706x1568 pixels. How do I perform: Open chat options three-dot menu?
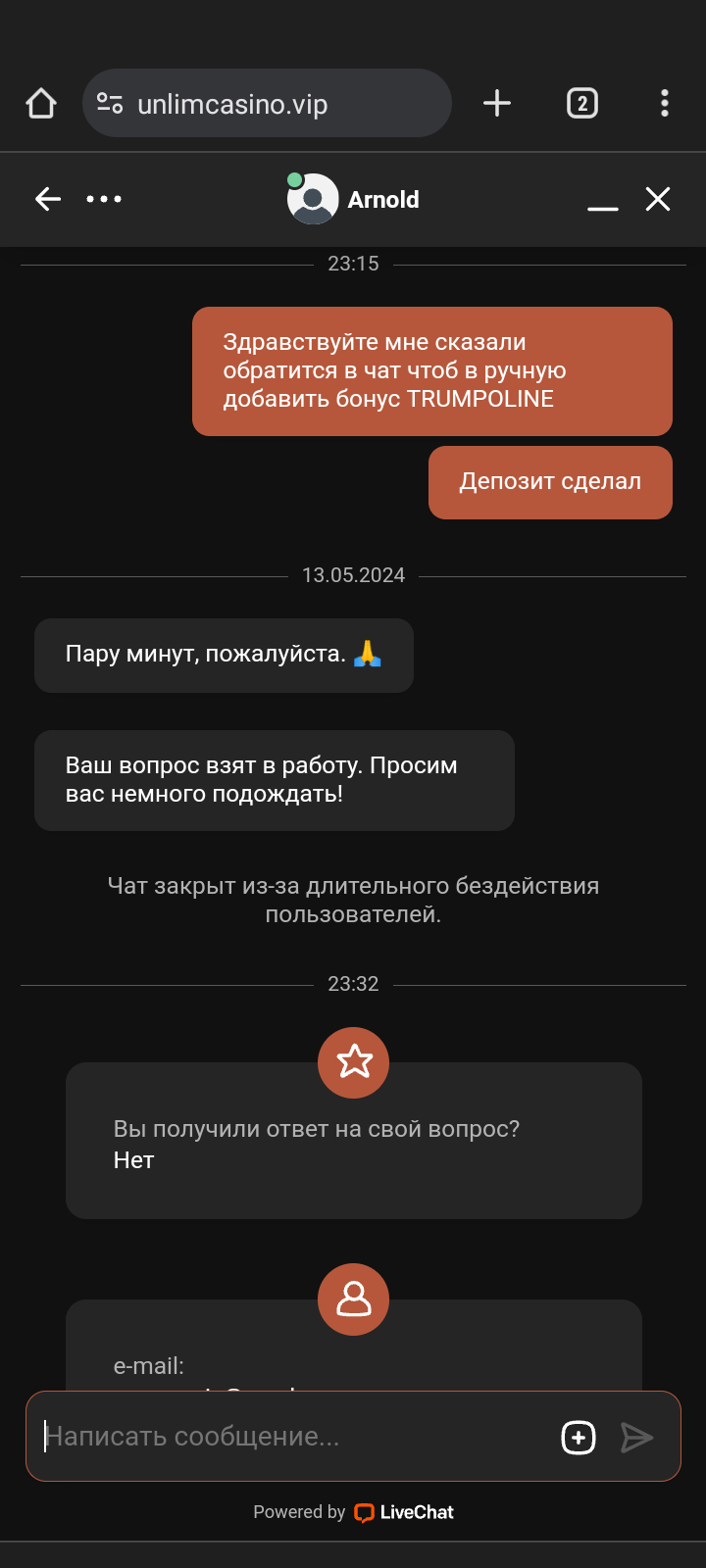point(104,199)
